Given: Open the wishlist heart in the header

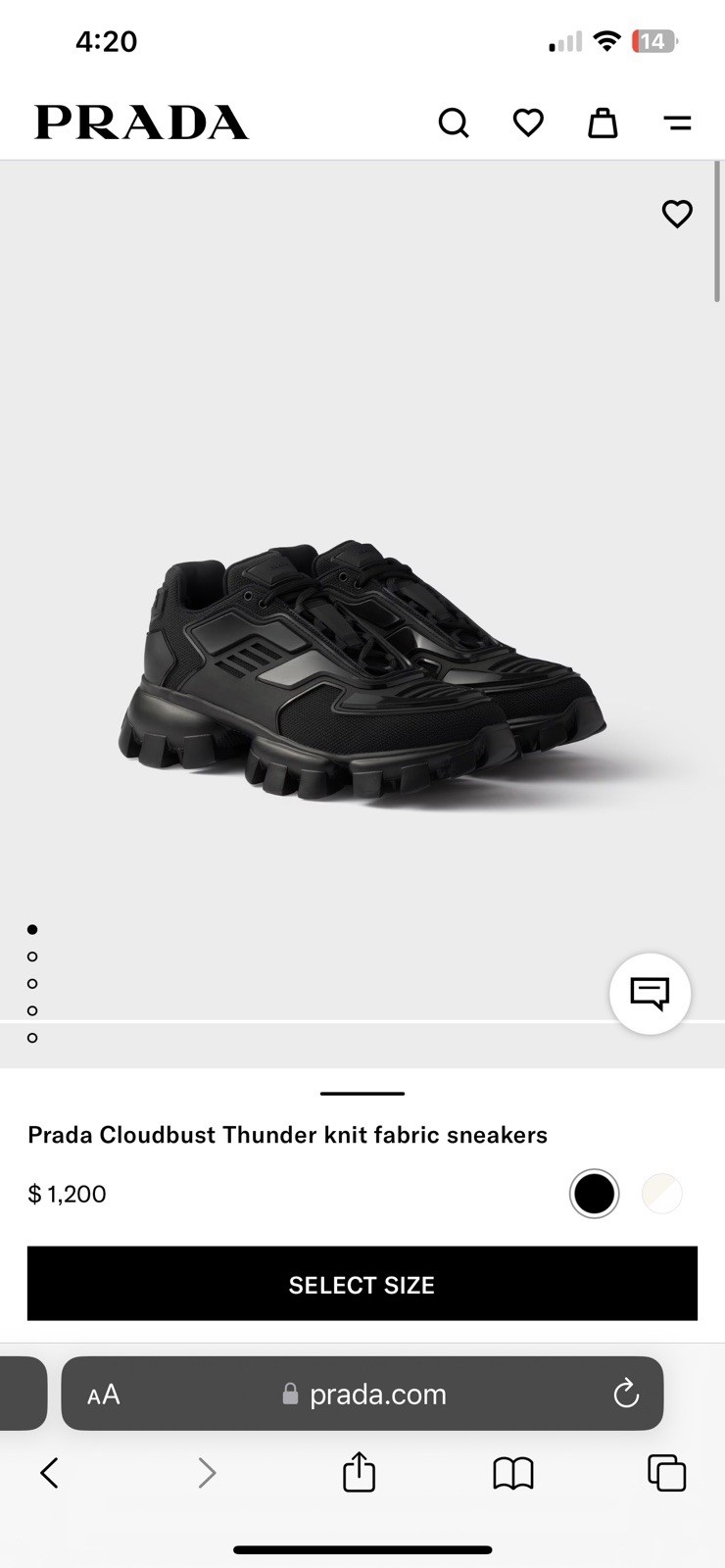Looking at the screenshot, I should point(528,122).
